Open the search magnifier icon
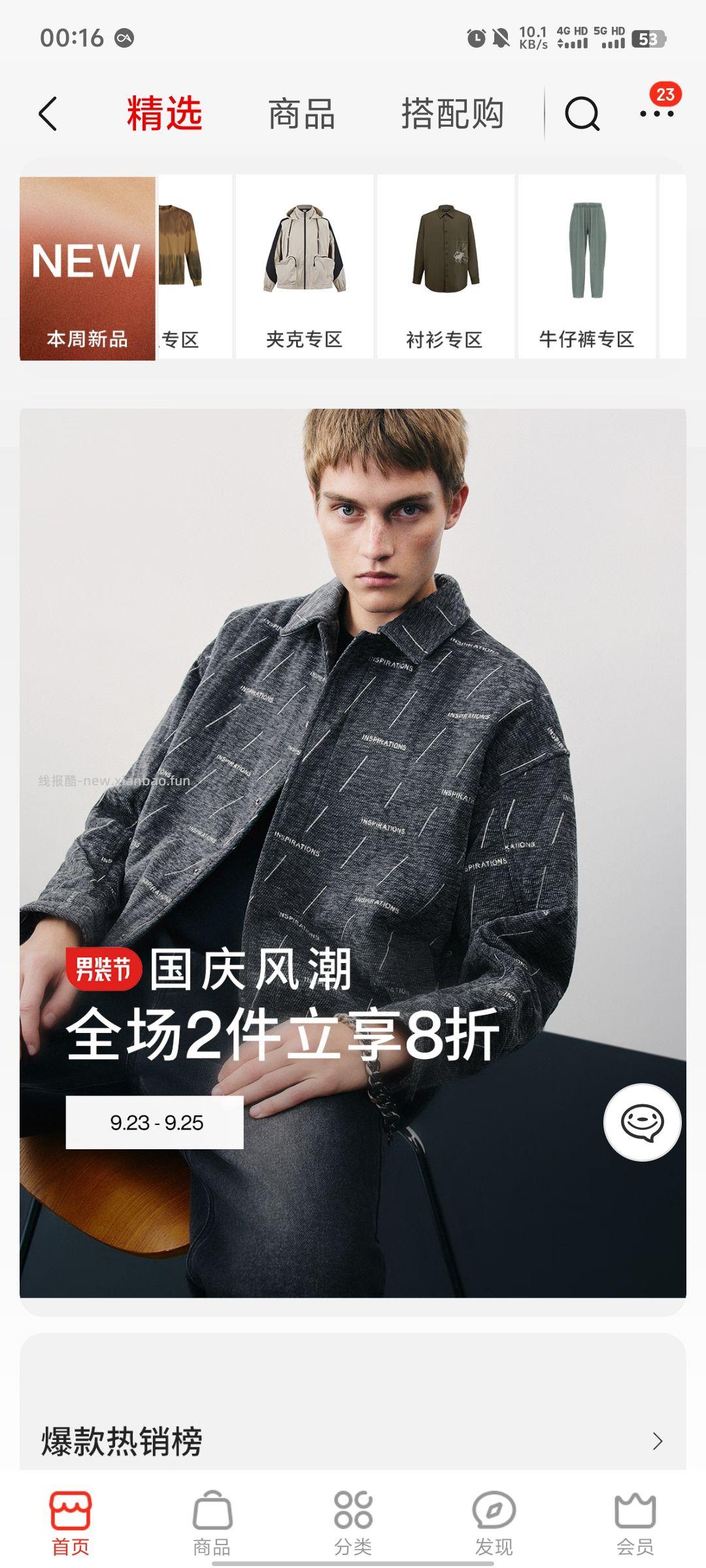 click(582, 114)
